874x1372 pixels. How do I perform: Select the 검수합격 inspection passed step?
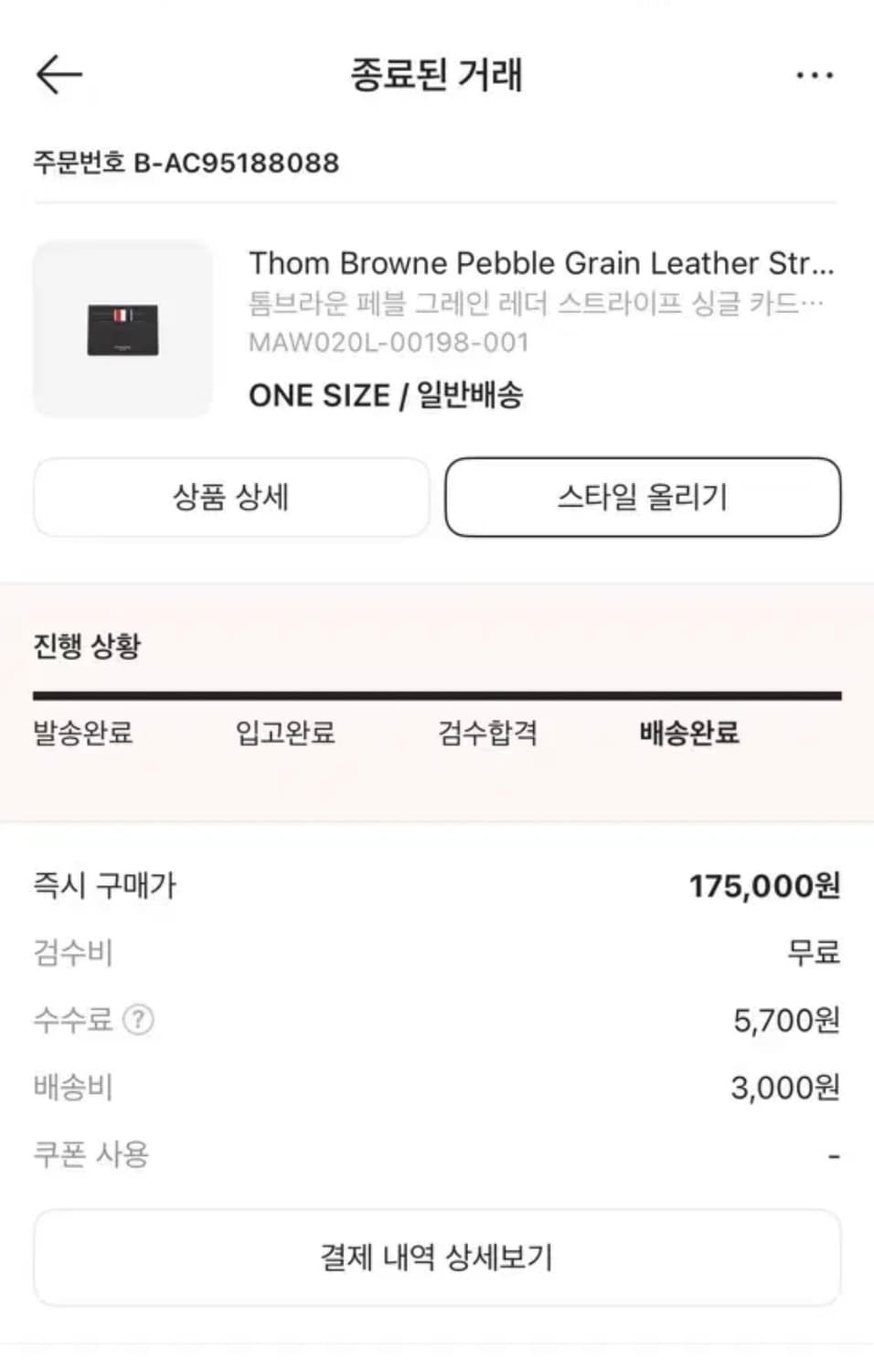(487, 733)
